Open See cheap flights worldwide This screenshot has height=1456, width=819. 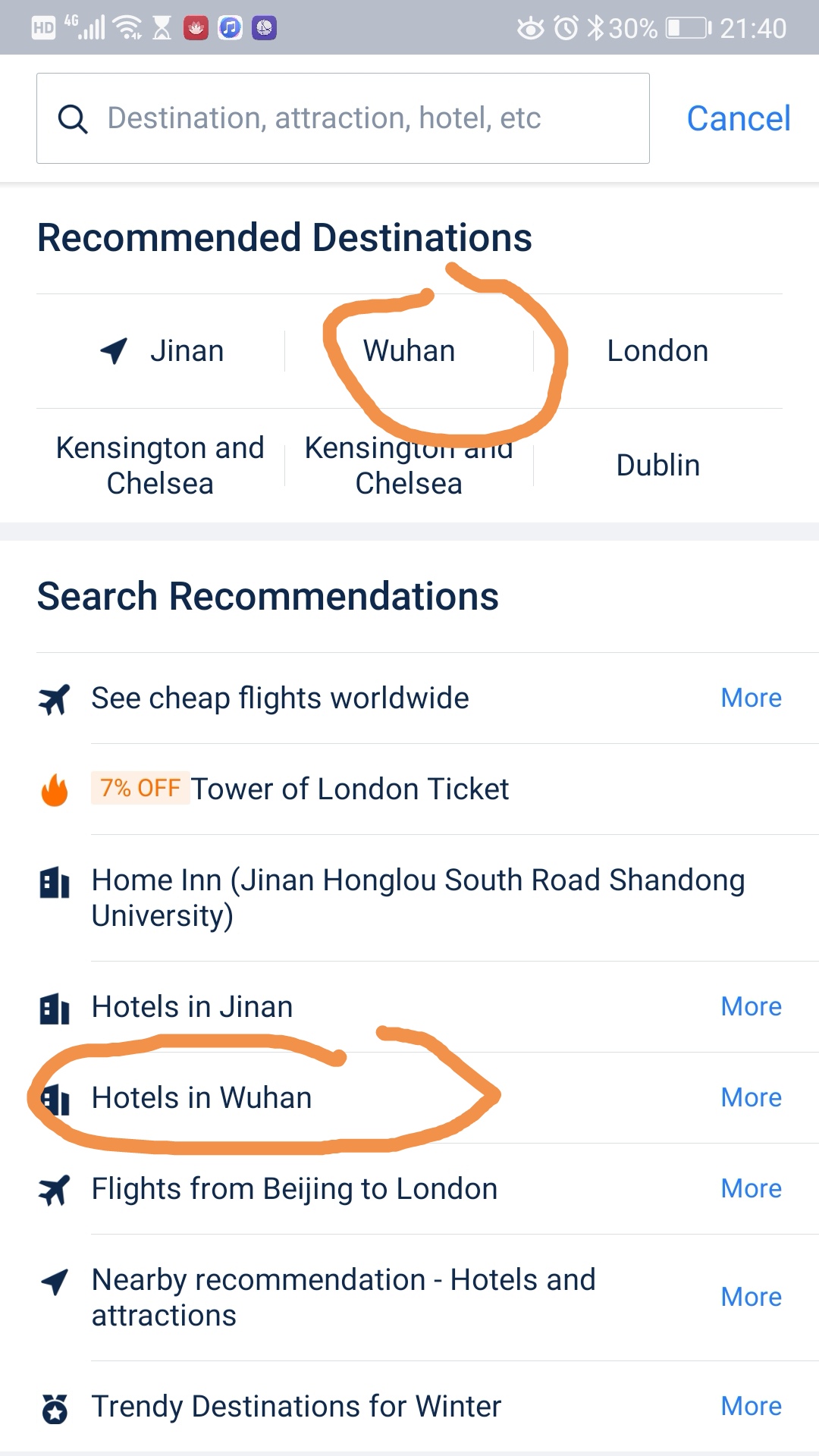click(280, 698)
